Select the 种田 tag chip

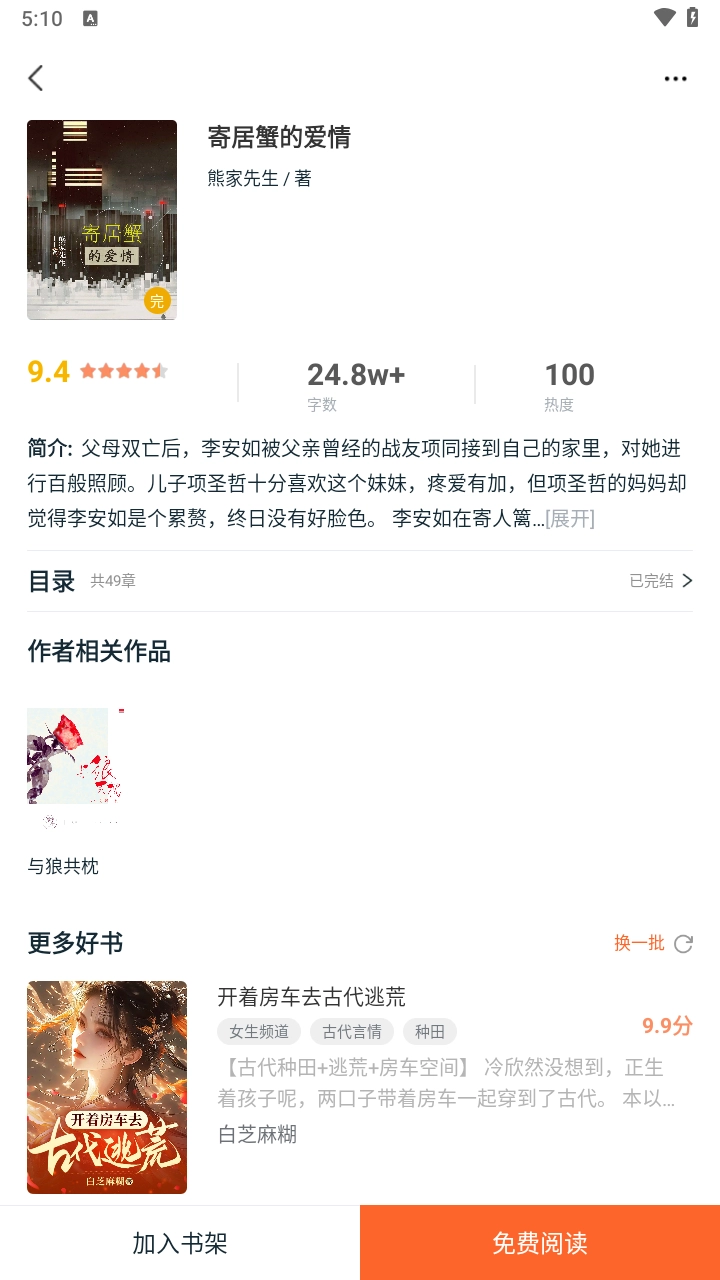(x=430, y=1031)
